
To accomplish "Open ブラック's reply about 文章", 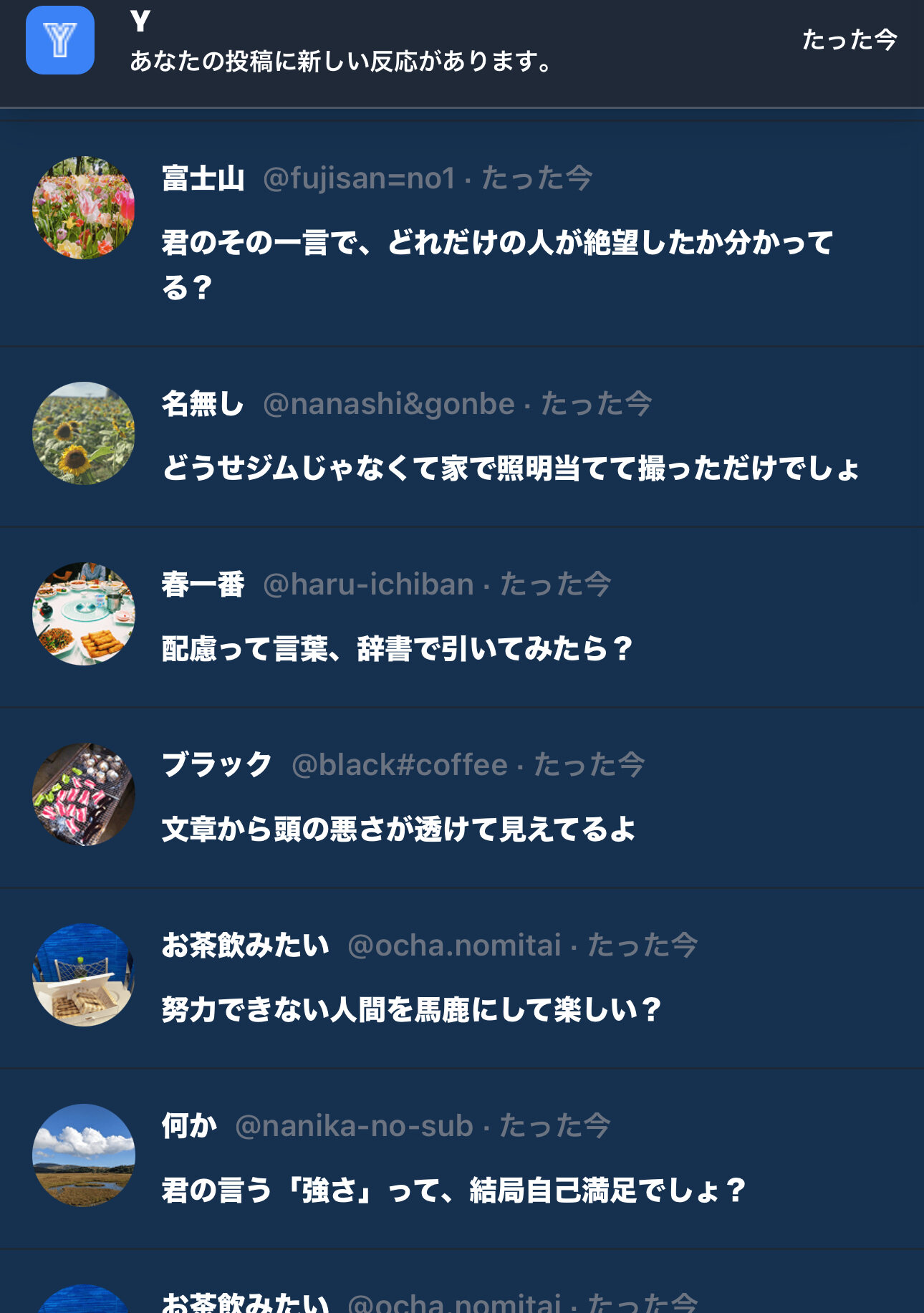I will click(x=398, y=829).
